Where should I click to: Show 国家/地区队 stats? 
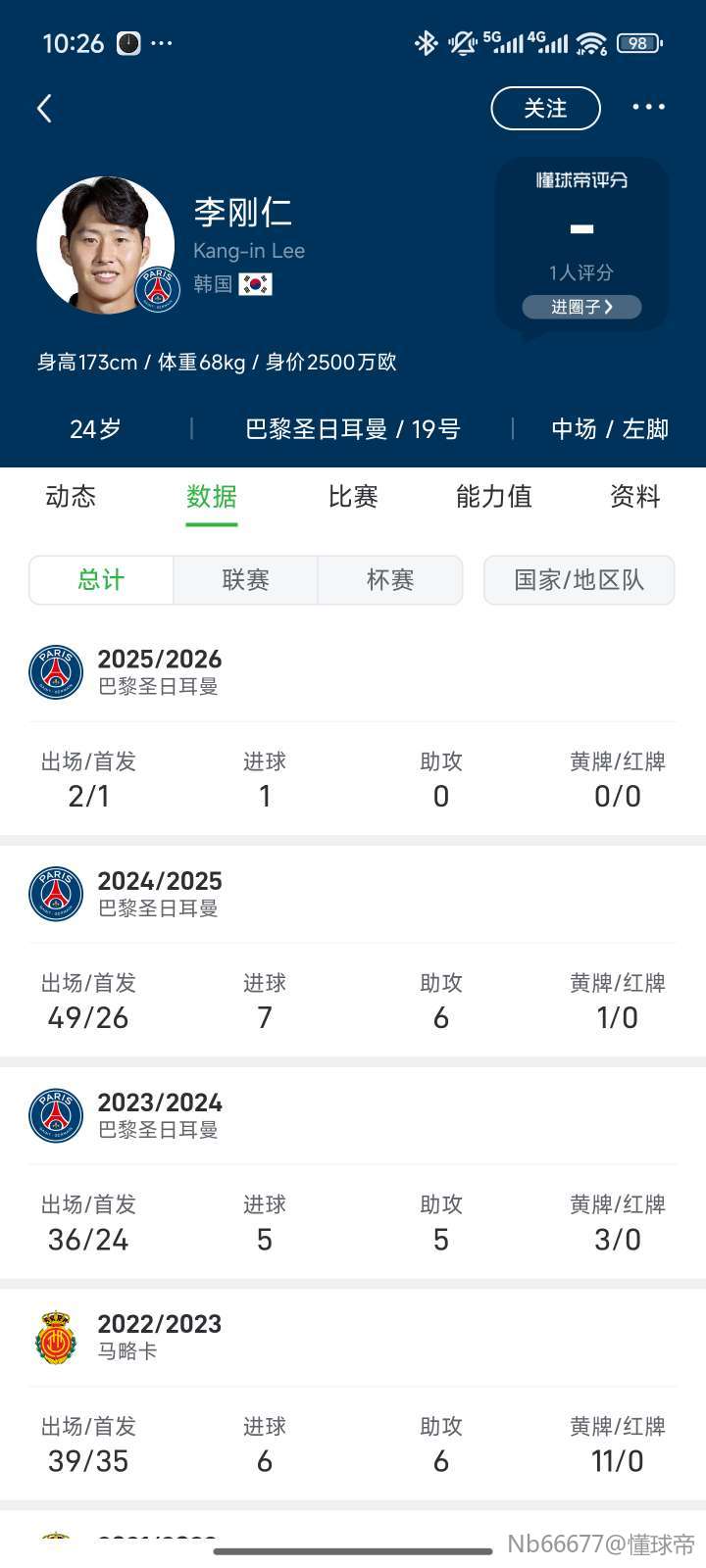580,580
